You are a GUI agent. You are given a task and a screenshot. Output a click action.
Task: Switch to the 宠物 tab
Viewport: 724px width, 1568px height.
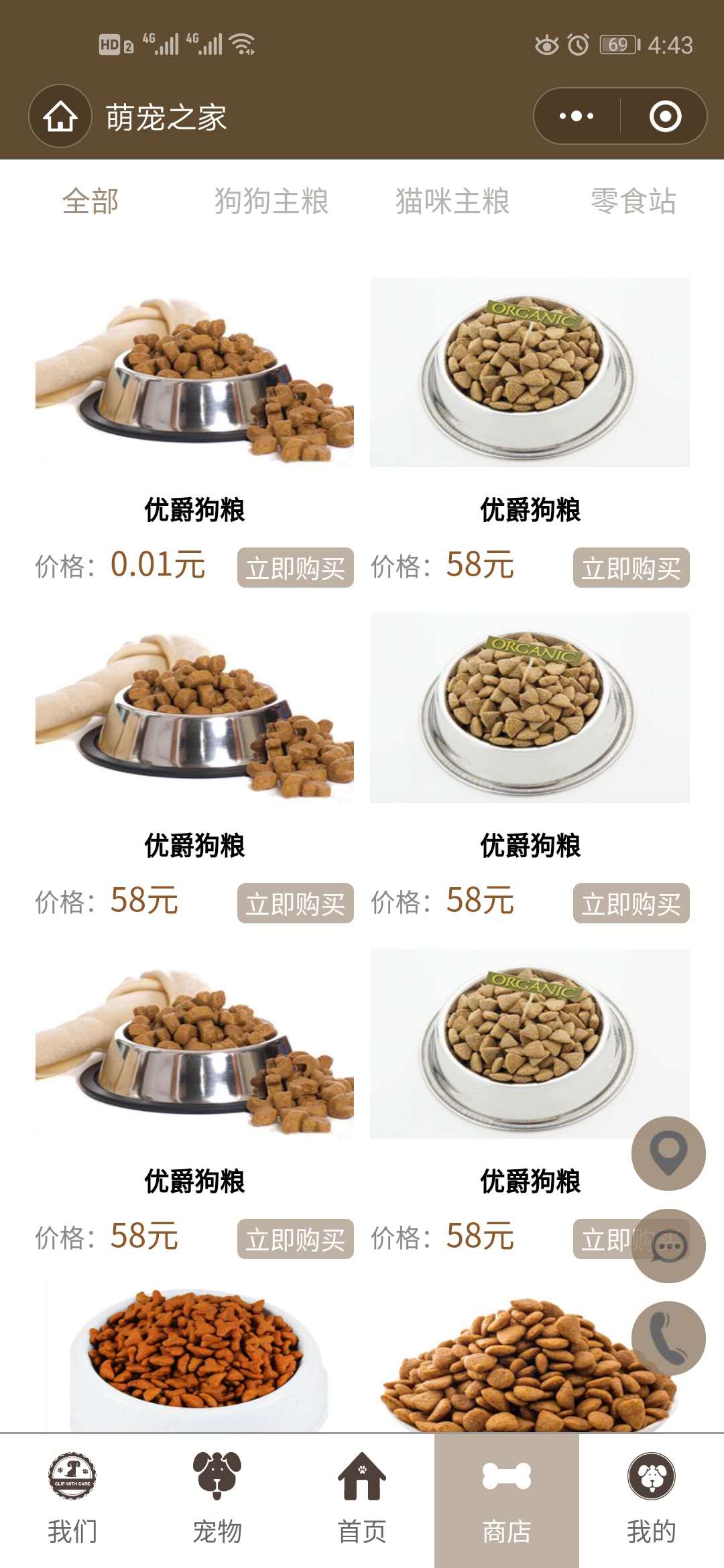(x=217, y=1501)
